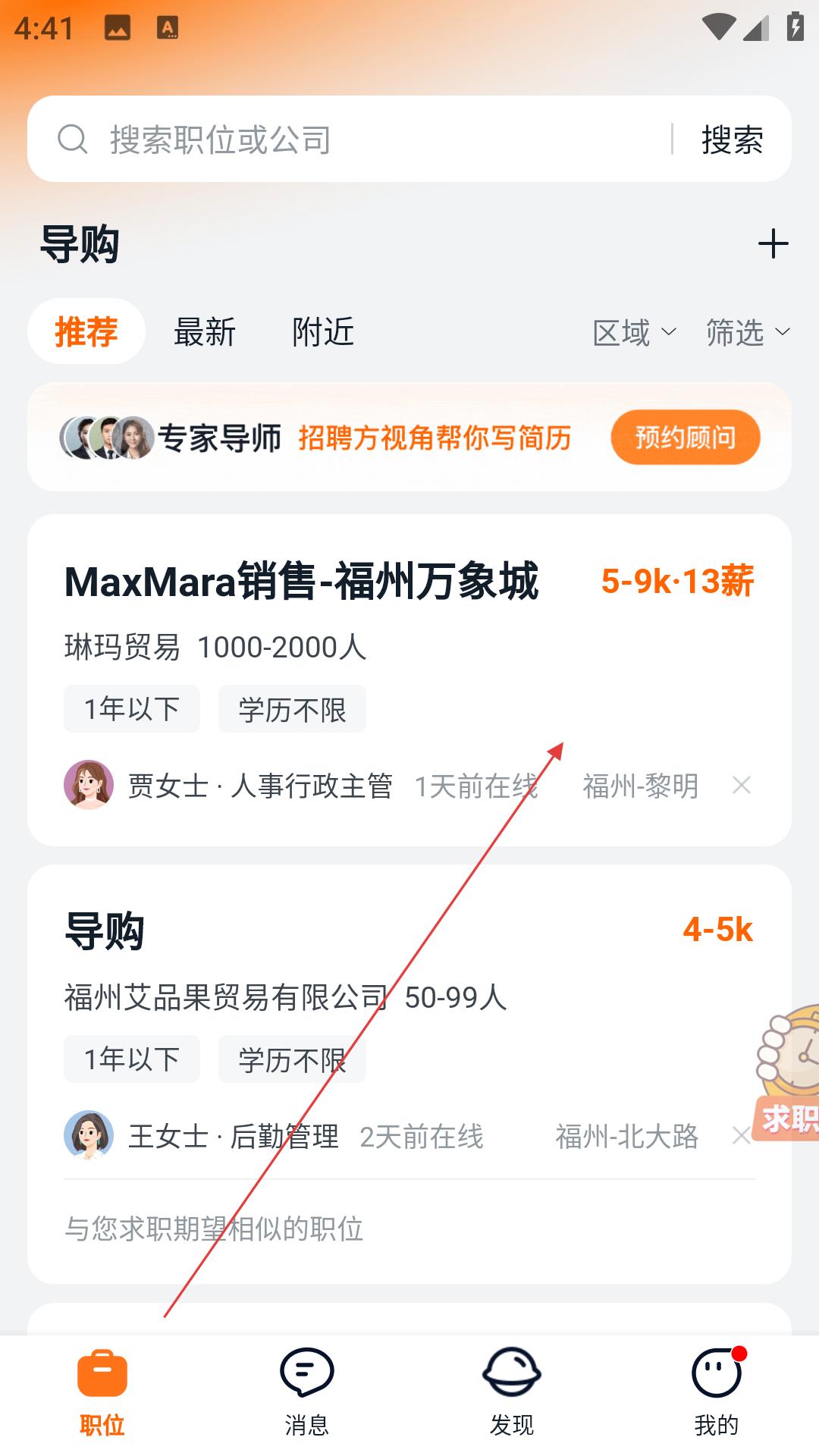Add a job expectation with the plus icon

tap(773, 244)
